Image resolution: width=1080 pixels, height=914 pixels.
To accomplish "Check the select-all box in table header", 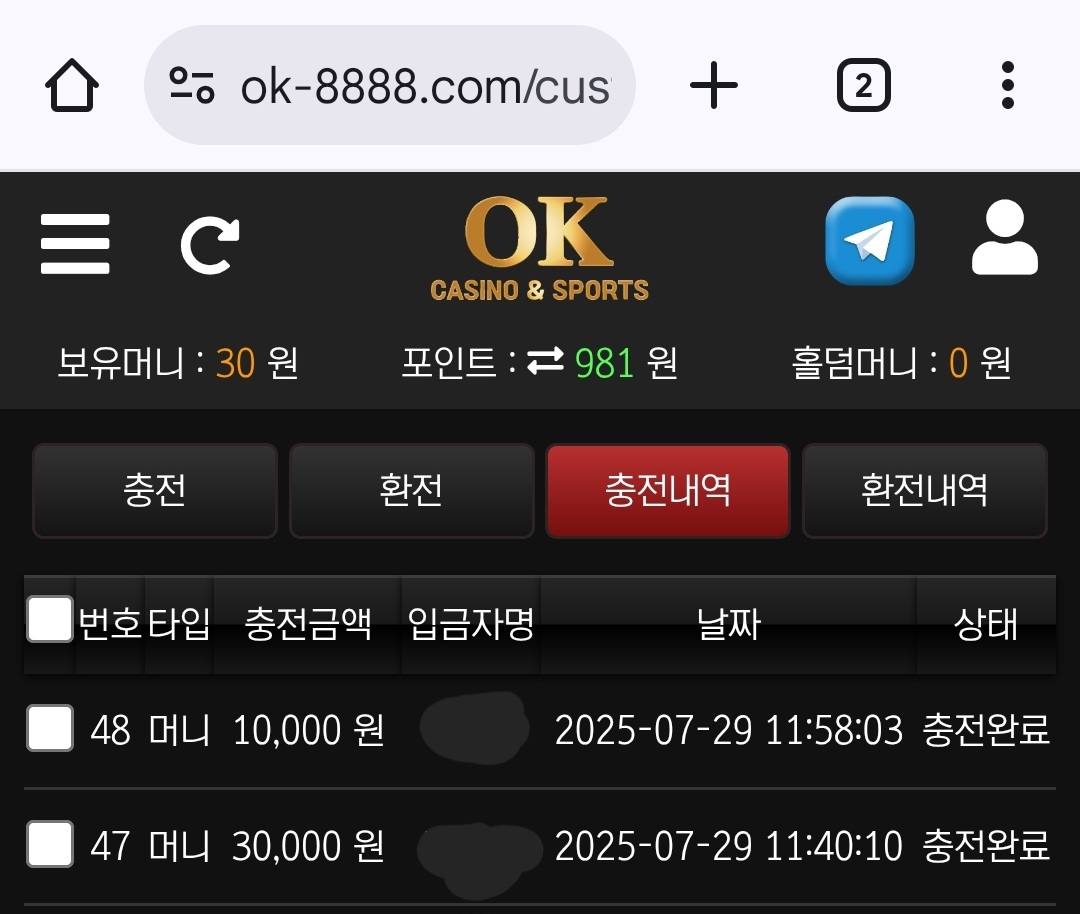I will (x=49, y=620).
